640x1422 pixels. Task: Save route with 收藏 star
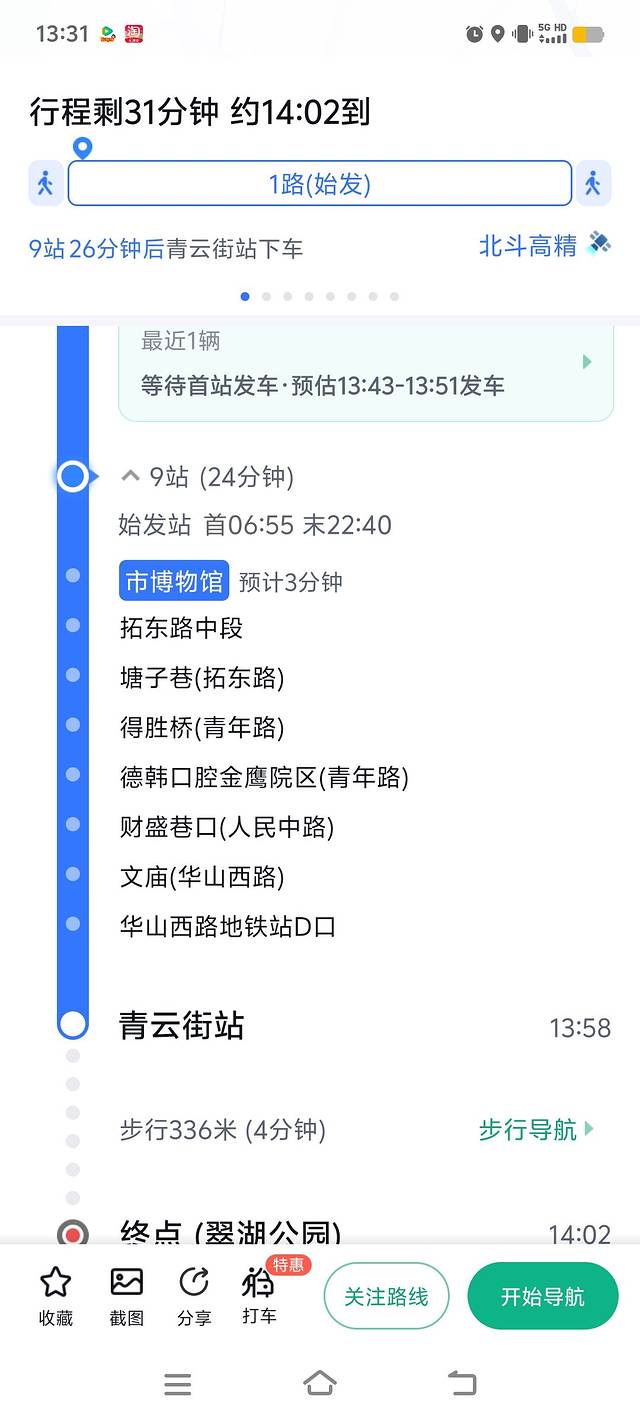click(56, 1296)
